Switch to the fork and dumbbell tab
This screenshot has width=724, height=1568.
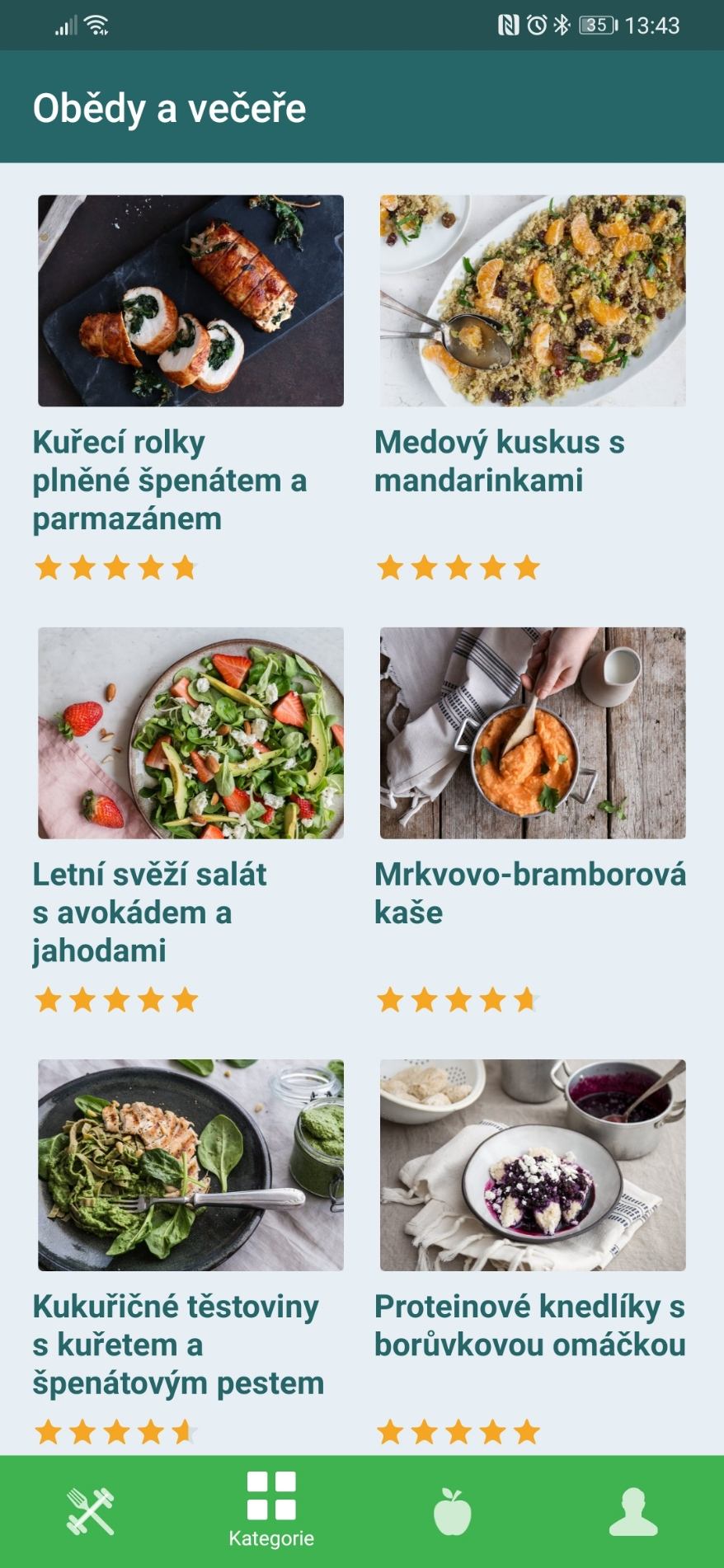[91, 1511]
